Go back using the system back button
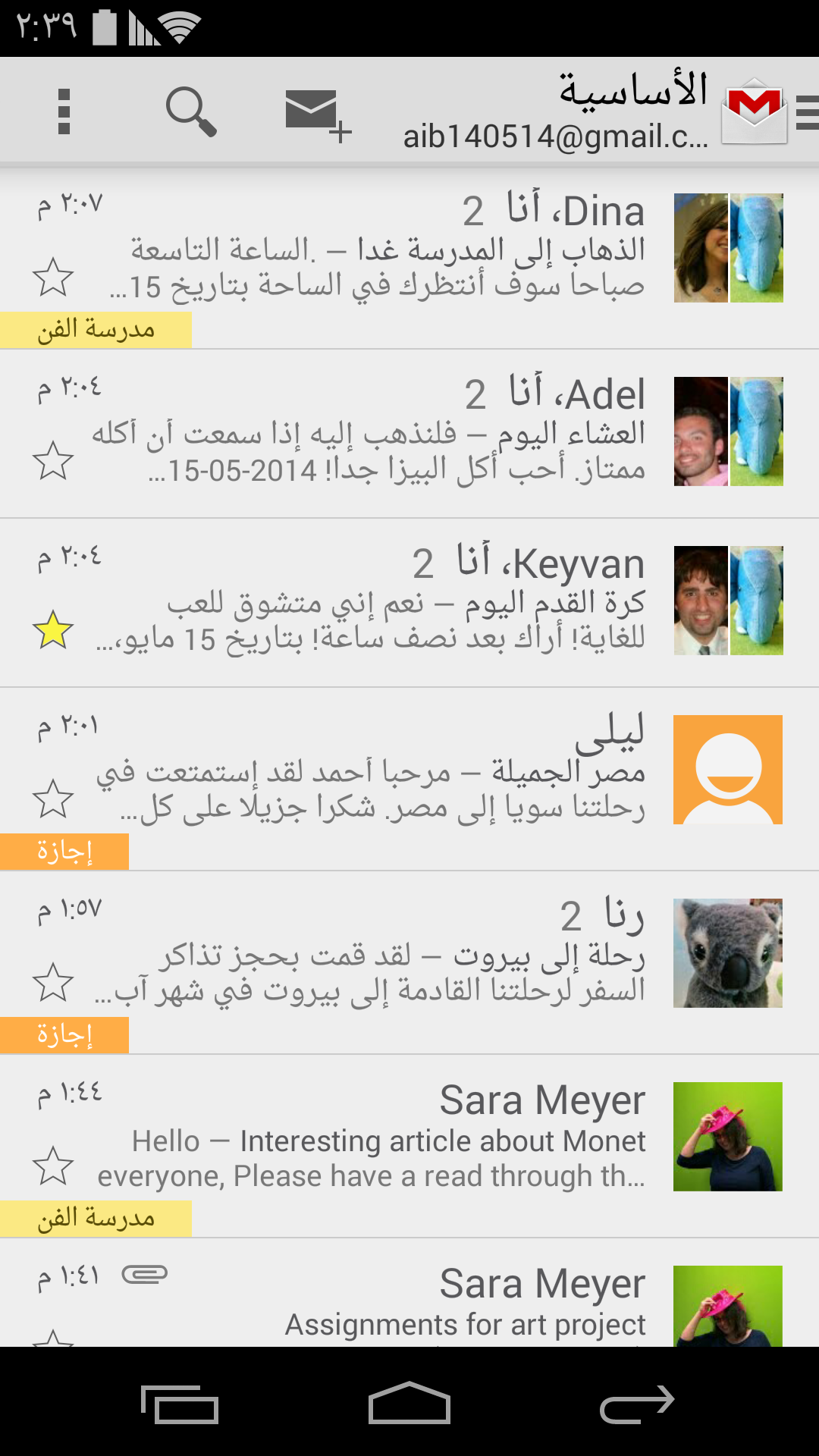This screenshot has width=819, height=1456. tap(637, 1404)
